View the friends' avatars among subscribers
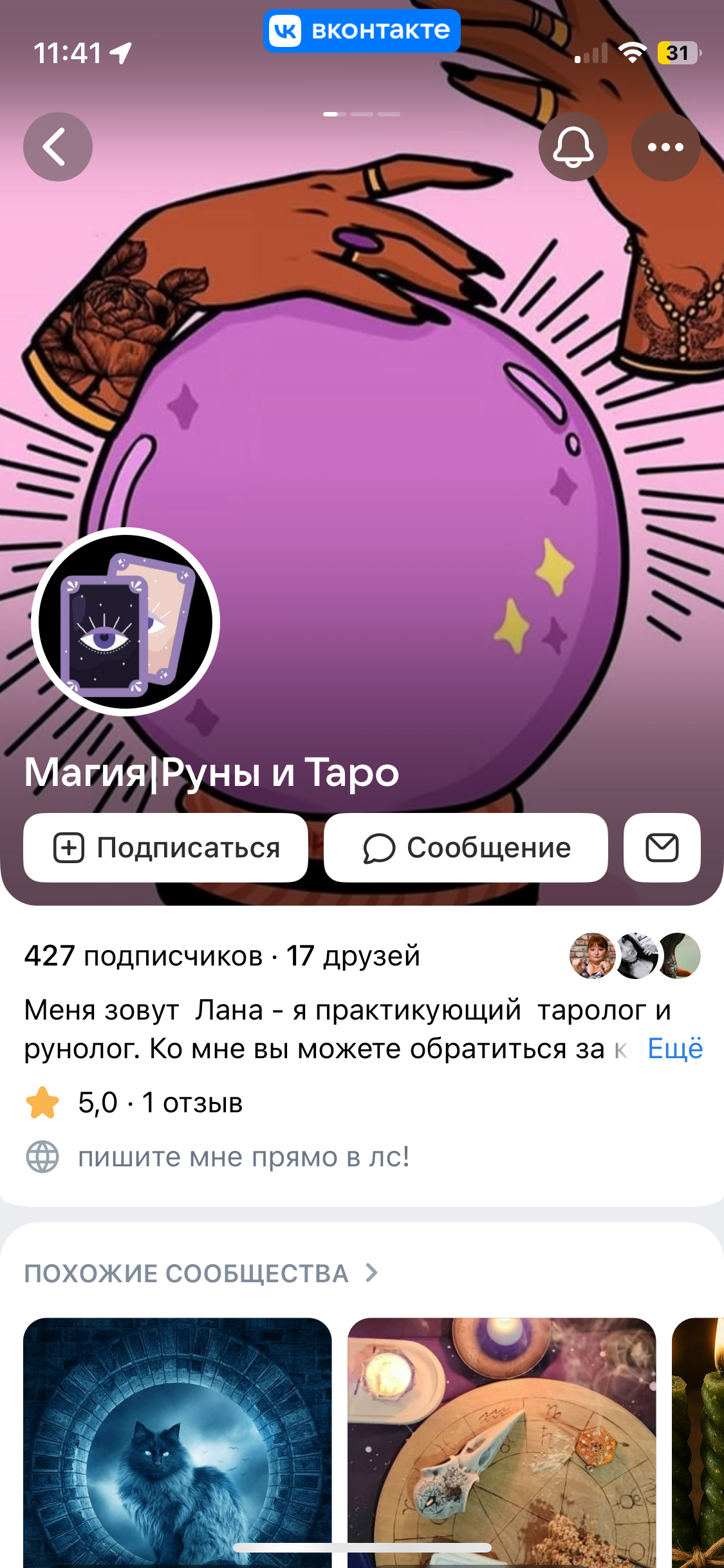This screenshot has height=1568, width=724. pyautogui.click(x=635, y=956)
